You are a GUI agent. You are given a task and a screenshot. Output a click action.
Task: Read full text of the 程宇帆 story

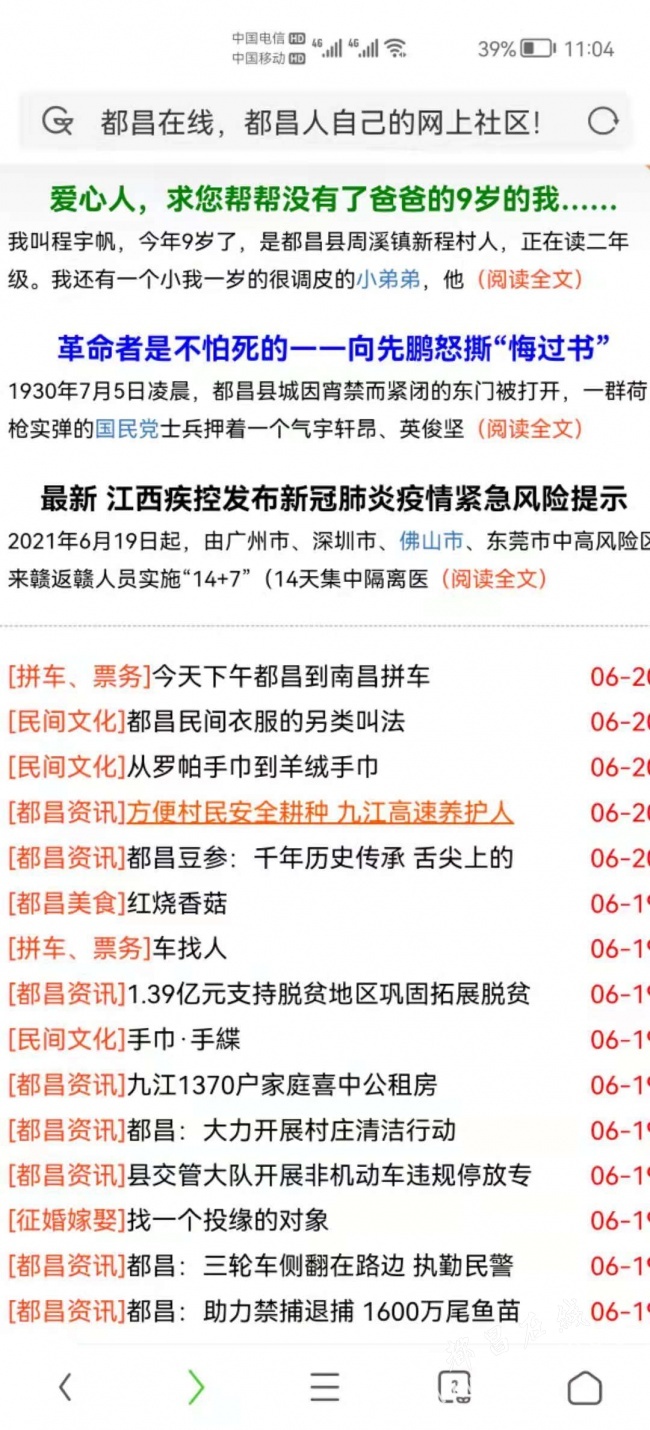coord(529,279)
